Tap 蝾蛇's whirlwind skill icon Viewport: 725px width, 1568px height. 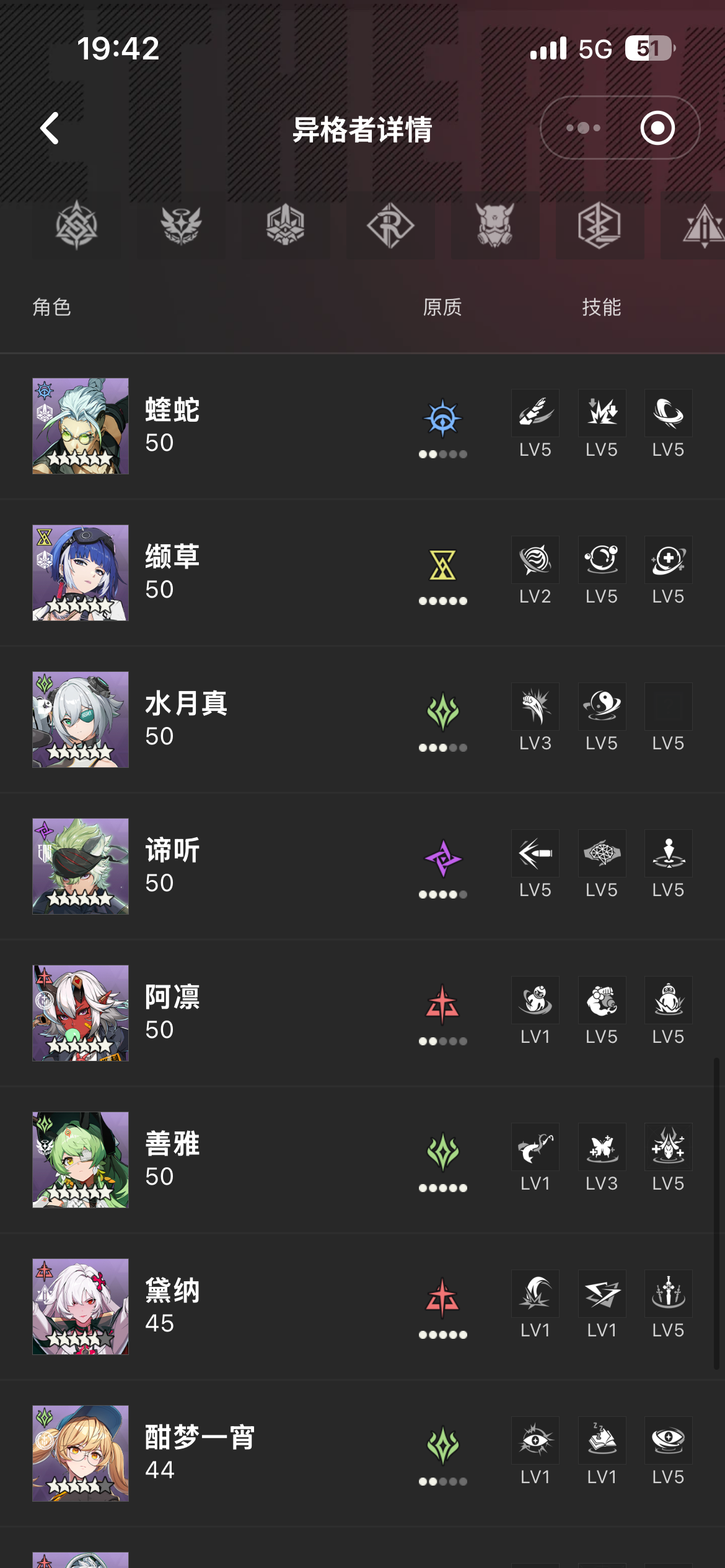tap(667, 413)
